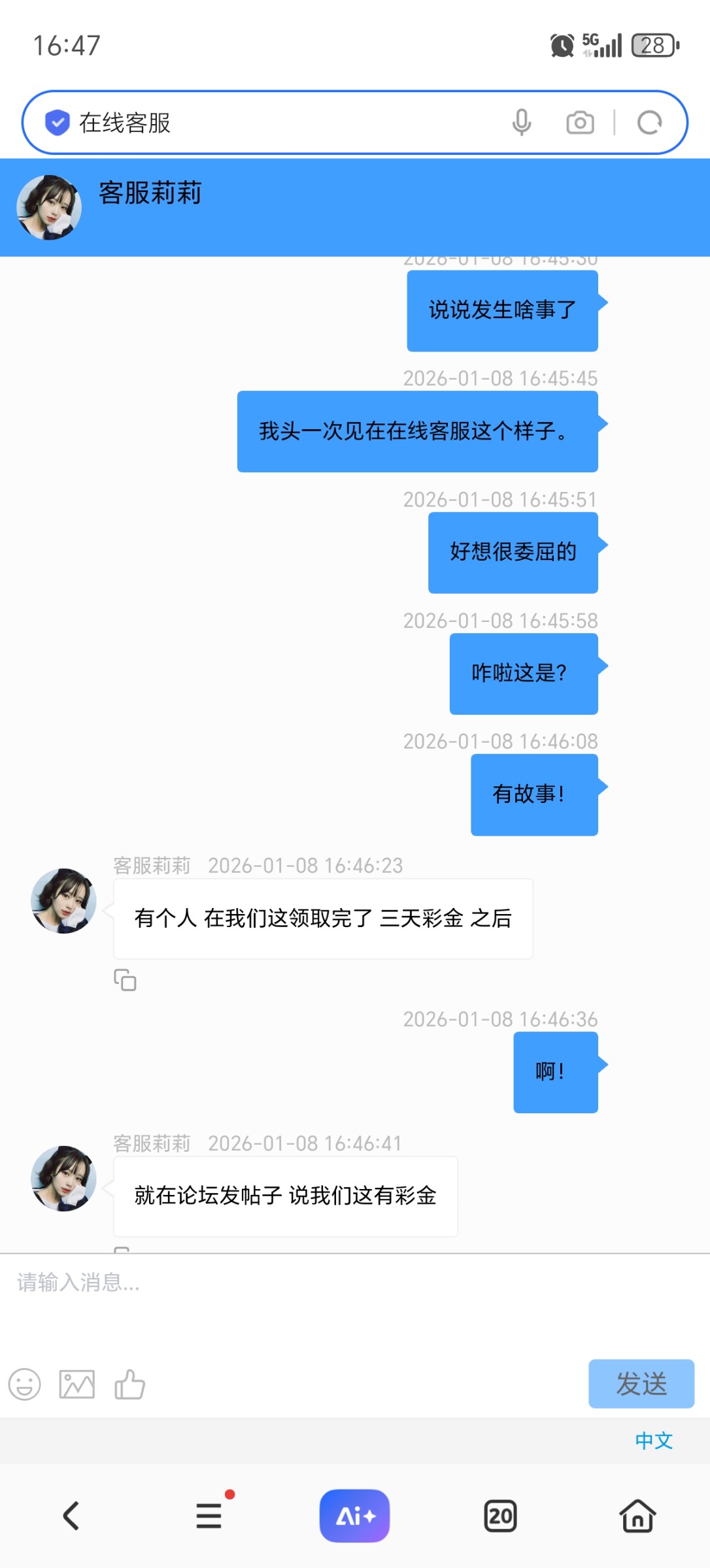Open the image attachment picker
Viewport: 710px width, 1568px height.
77,1383
